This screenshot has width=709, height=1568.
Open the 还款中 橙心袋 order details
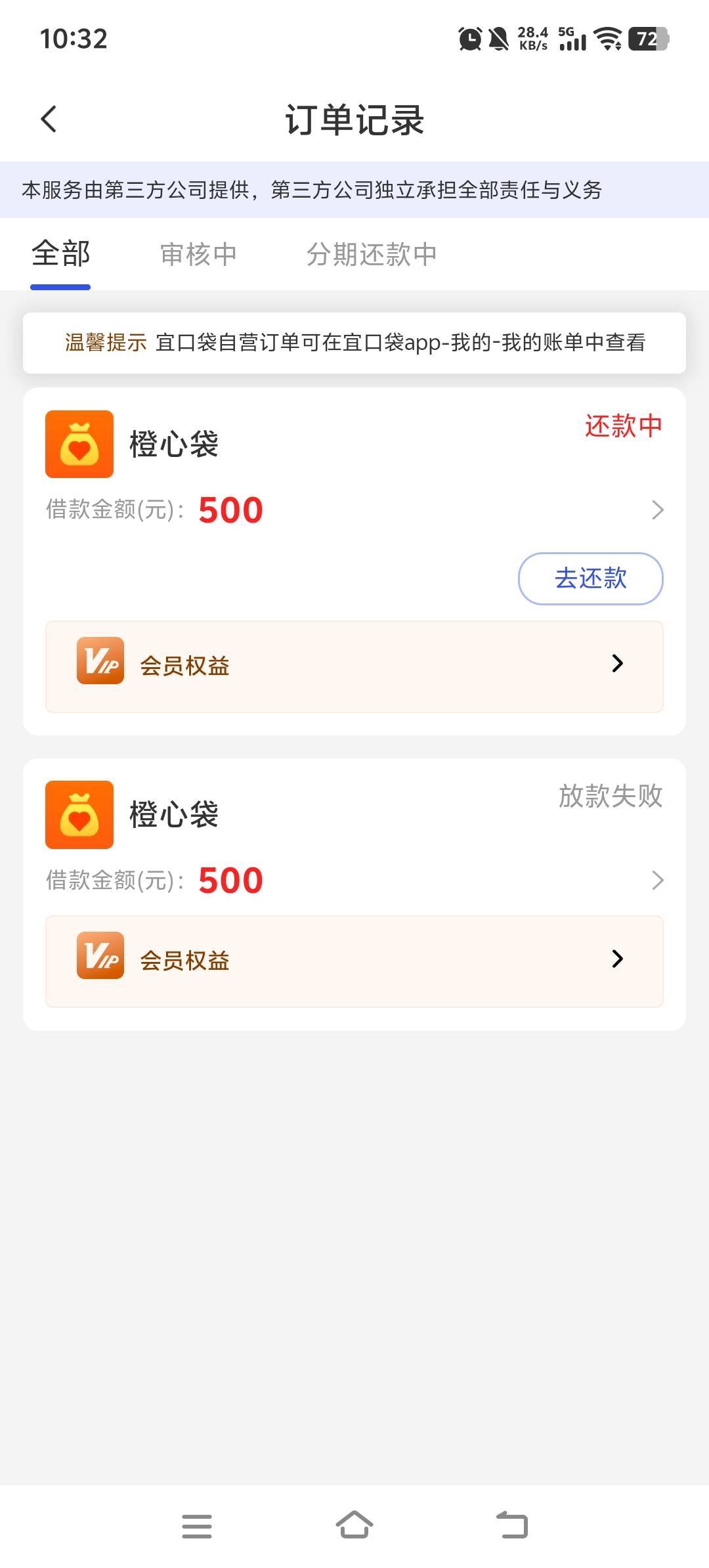click(657, 510)
